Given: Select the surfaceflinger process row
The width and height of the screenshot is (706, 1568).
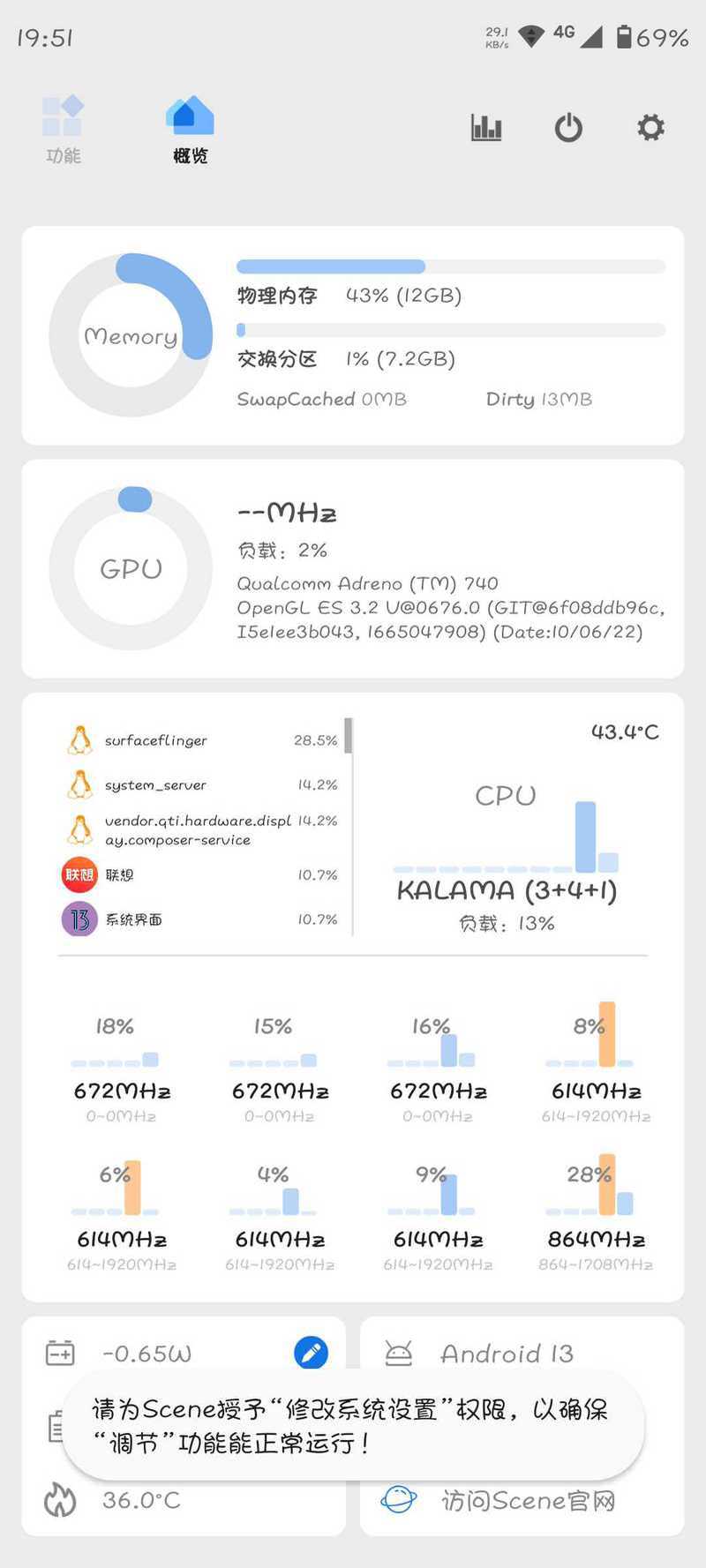Looking at the screenshot, I should point(202,740).
